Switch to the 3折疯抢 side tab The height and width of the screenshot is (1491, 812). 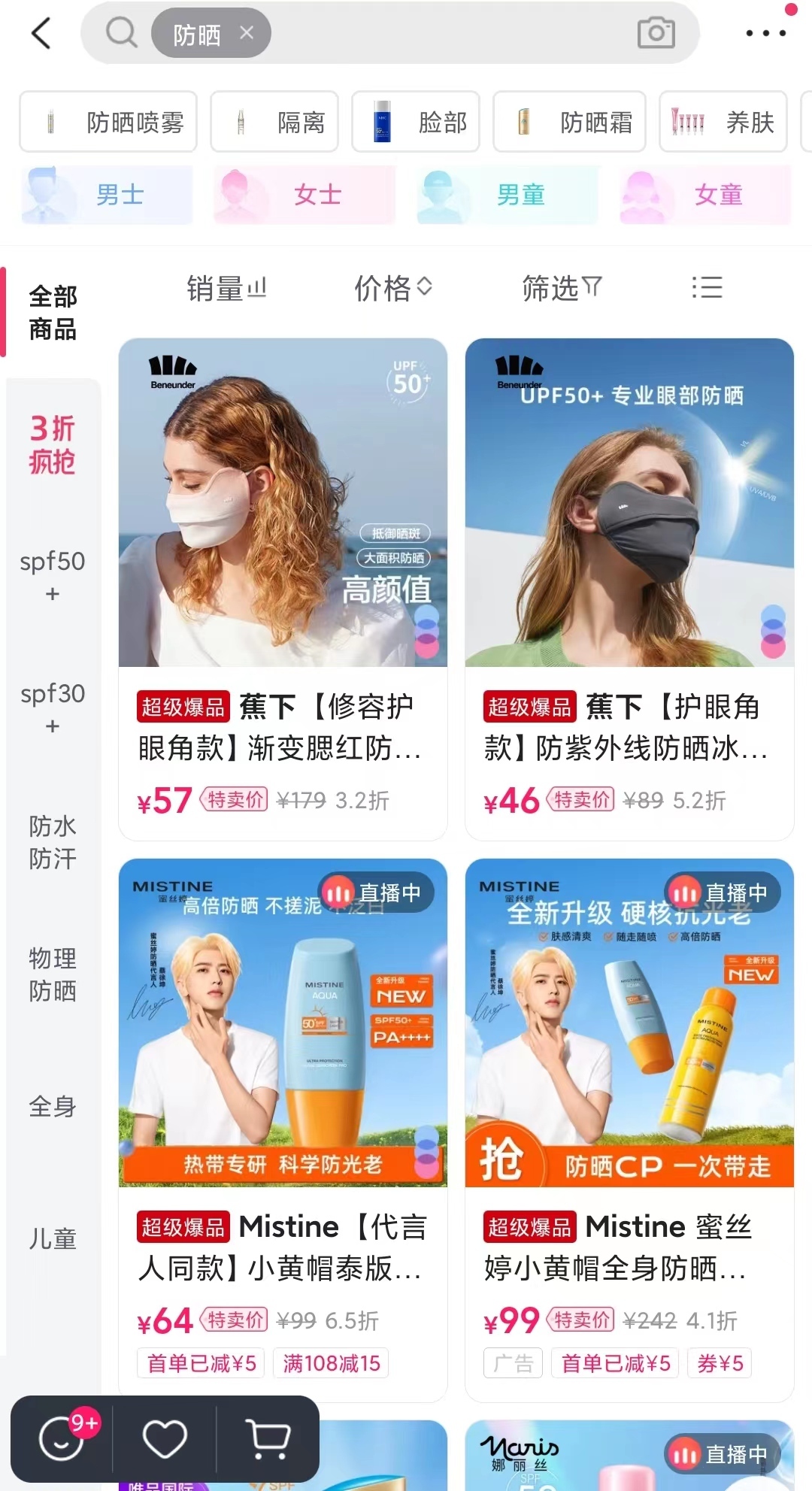coord(53,444)
